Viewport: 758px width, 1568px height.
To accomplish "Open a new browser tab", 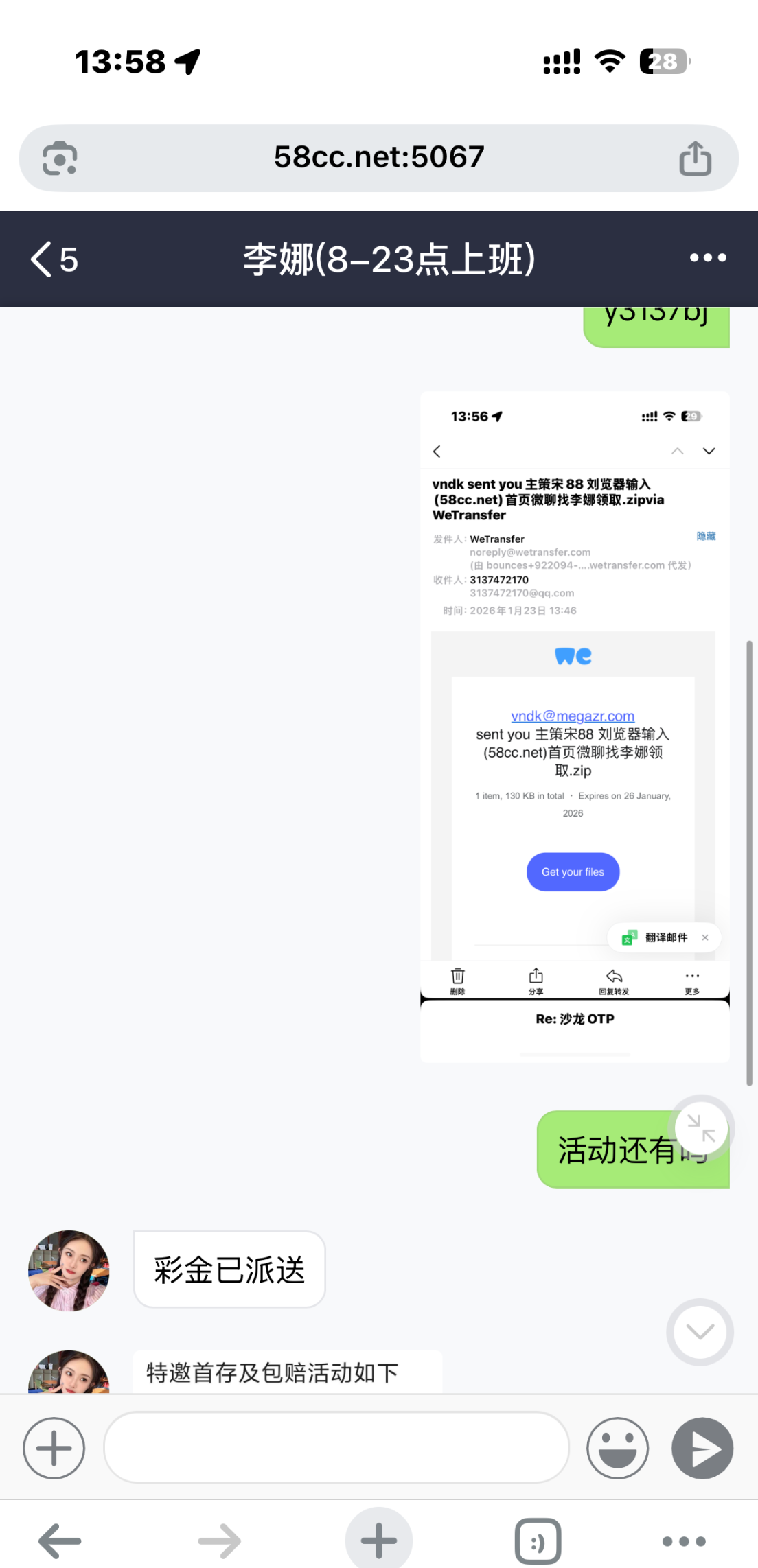I will pyautogui.click(x=379, y=1541).
